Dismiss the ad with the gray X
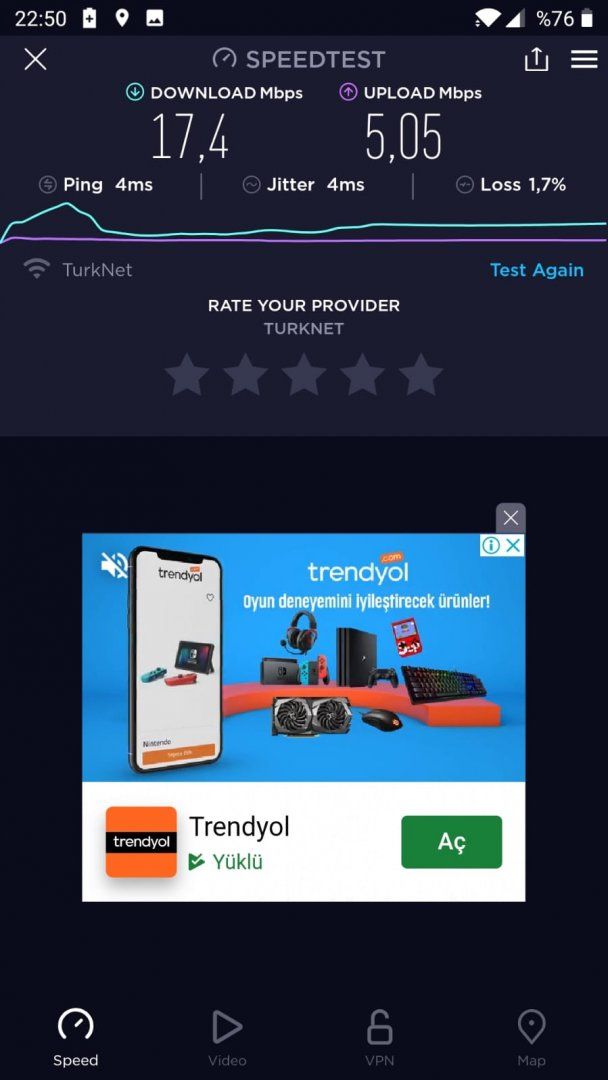Viewport: 608px width, 1080px height. point(510,518)
